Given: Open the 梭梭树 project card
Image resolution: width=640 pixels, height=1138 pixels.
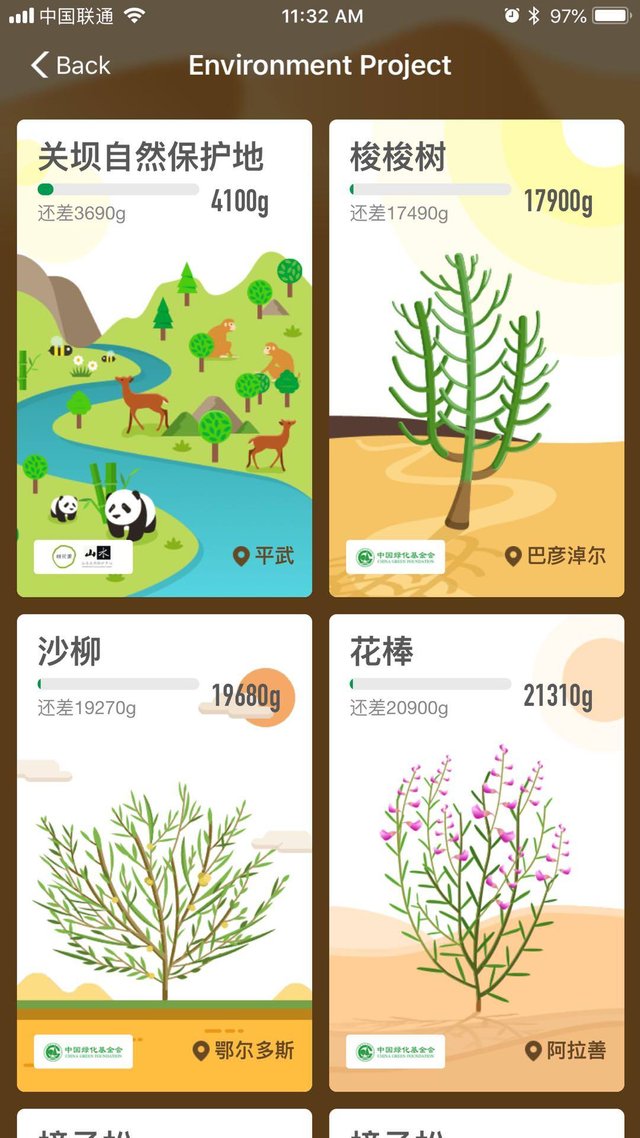Looking at the screenshot, I should tap(477, 358).
